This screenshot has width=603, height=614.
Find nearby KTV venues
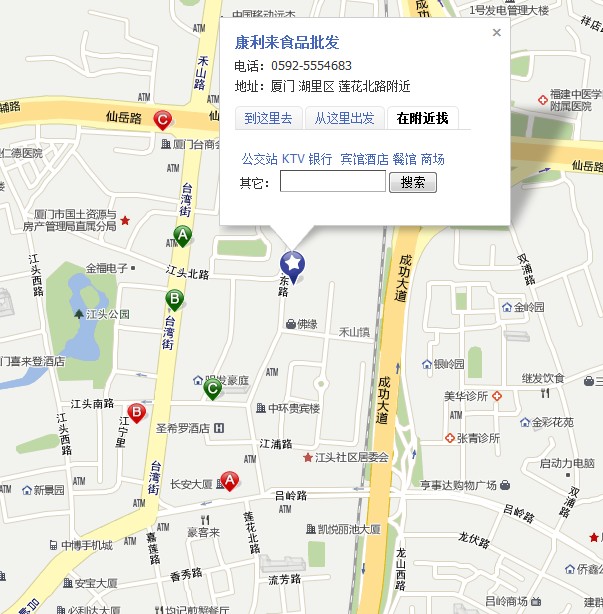click(x=293, y=159)
